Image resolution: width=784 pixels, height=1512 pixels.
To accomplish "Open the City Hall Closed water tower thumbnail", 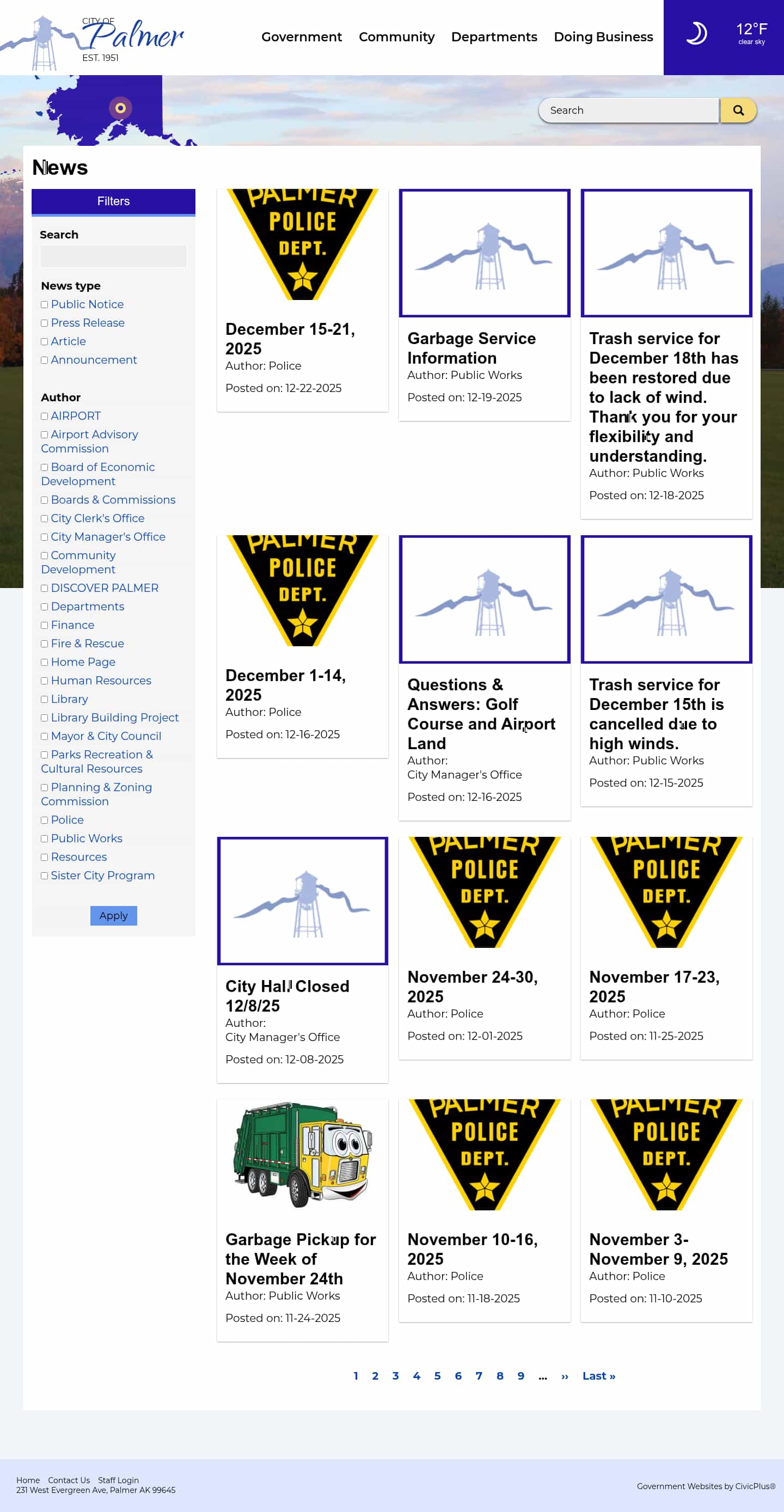I will click(x=302, y=900).
